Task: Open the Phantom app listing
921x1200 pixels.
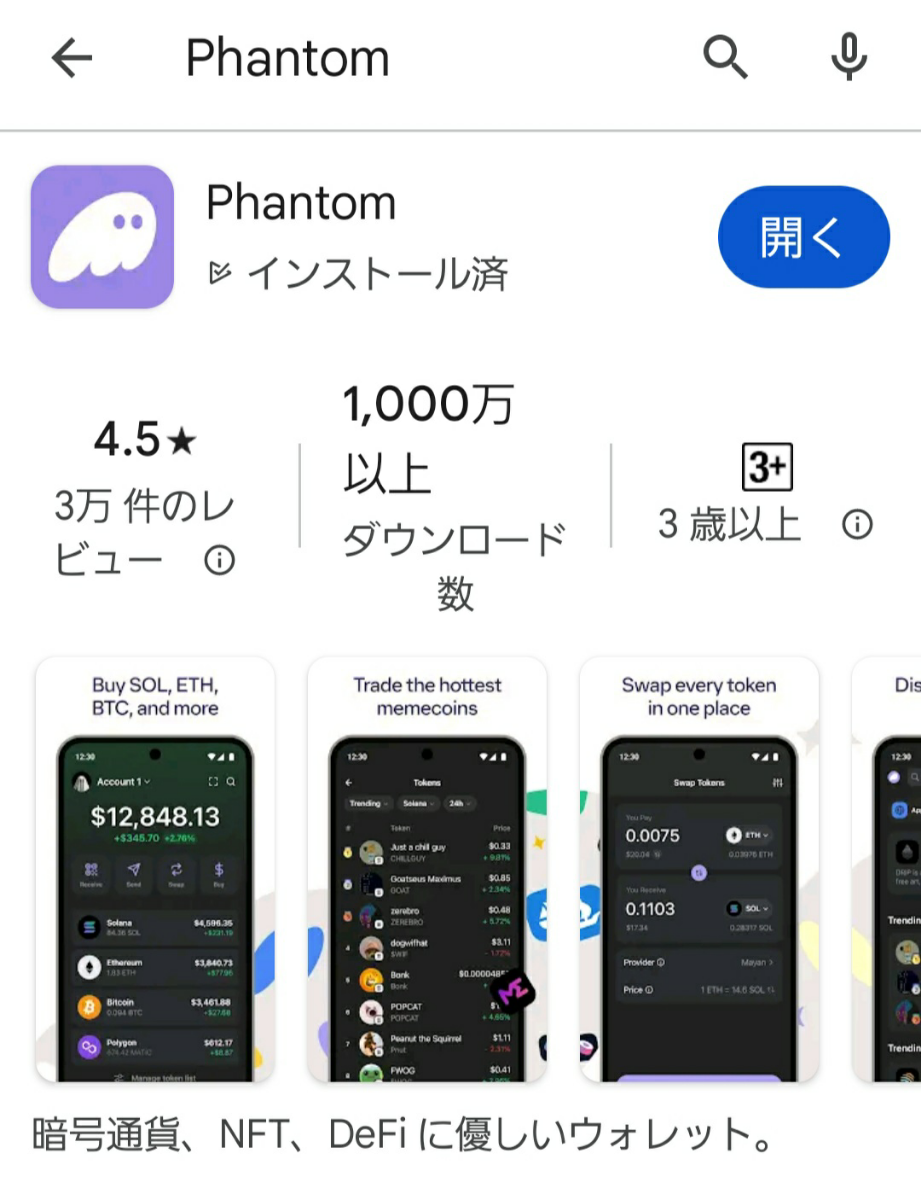Action: [x=300, y=204]
